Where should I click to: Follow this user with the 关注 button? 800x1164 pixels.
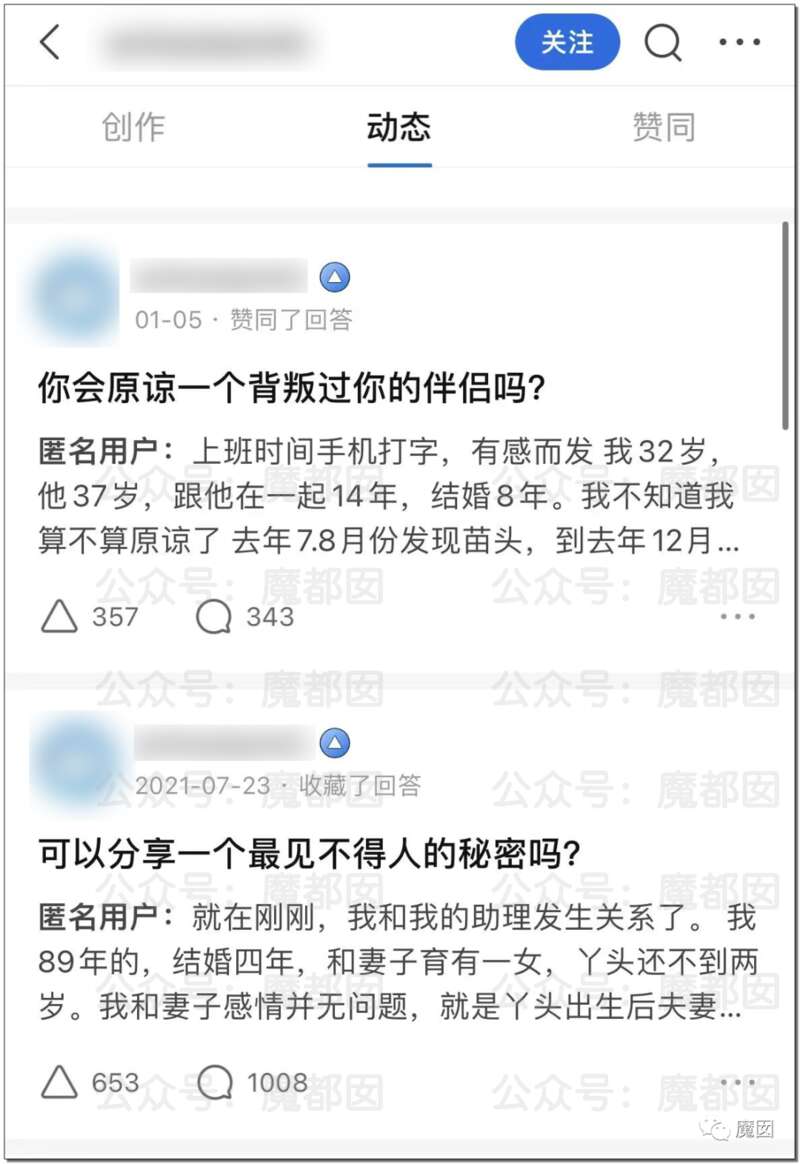point(567,42)
